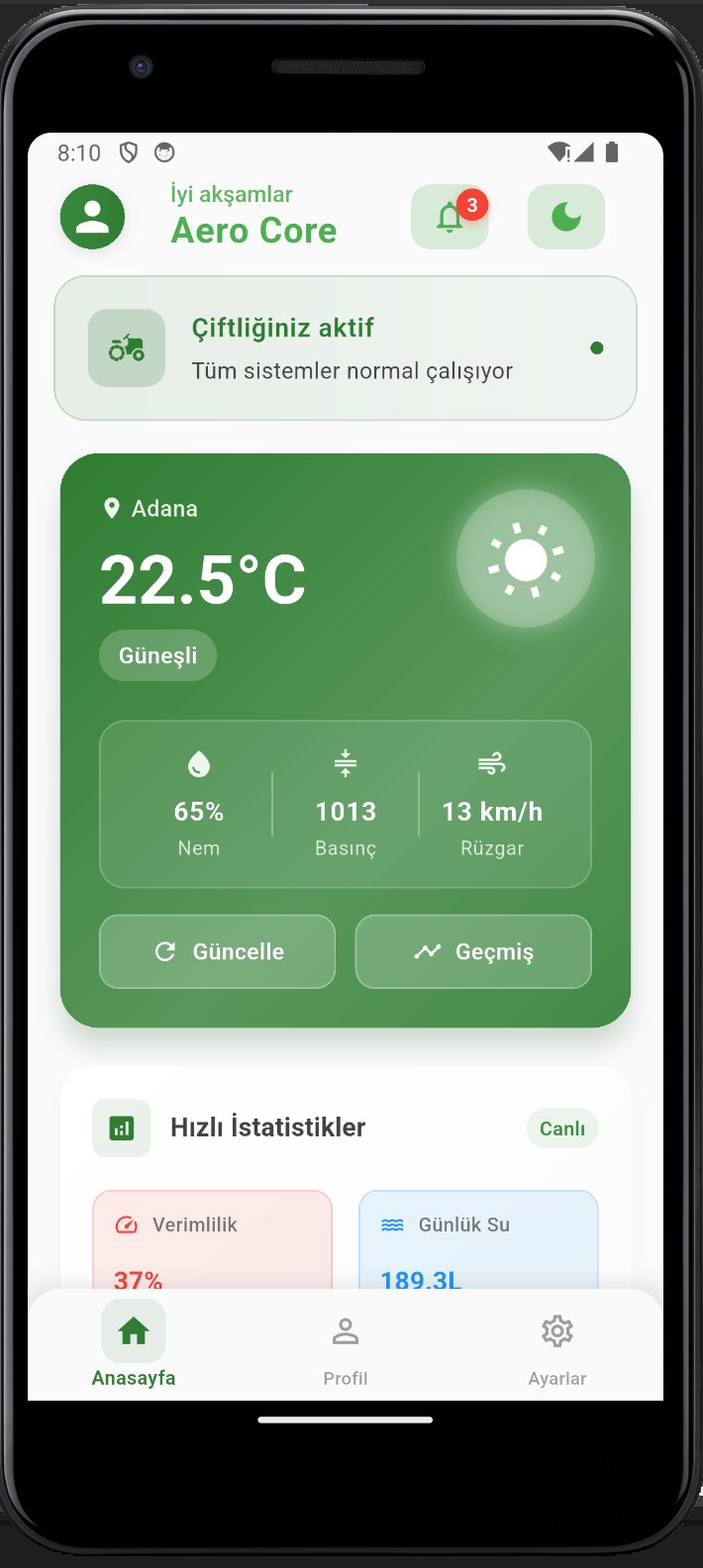Toggle dark mode with moon icon
Viewport: 703px width, 1568px height.
click(x=565, y=217)
